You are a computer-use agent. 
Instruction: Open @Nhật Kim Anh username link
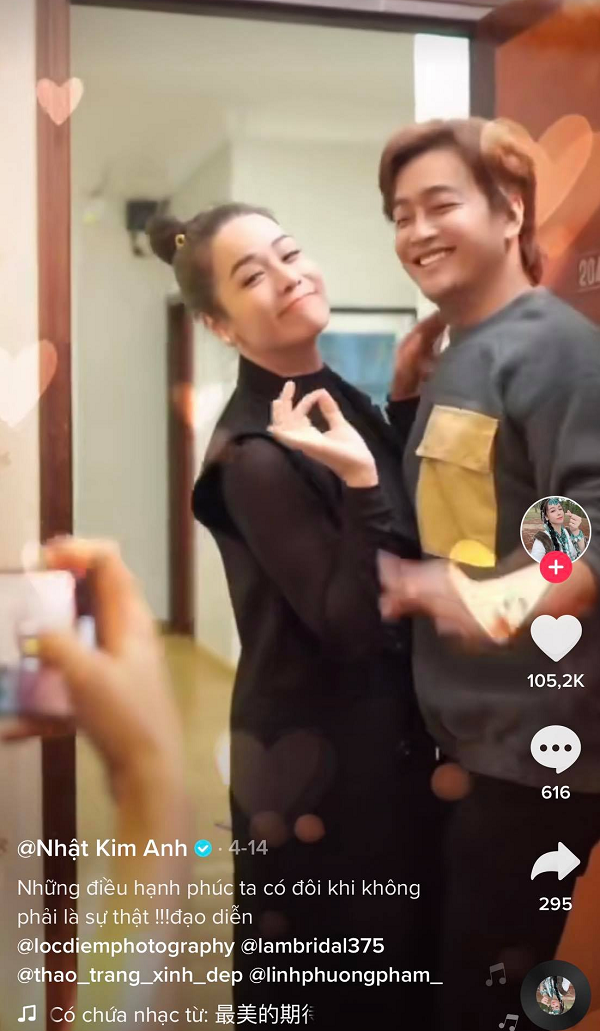coord(103,848)
